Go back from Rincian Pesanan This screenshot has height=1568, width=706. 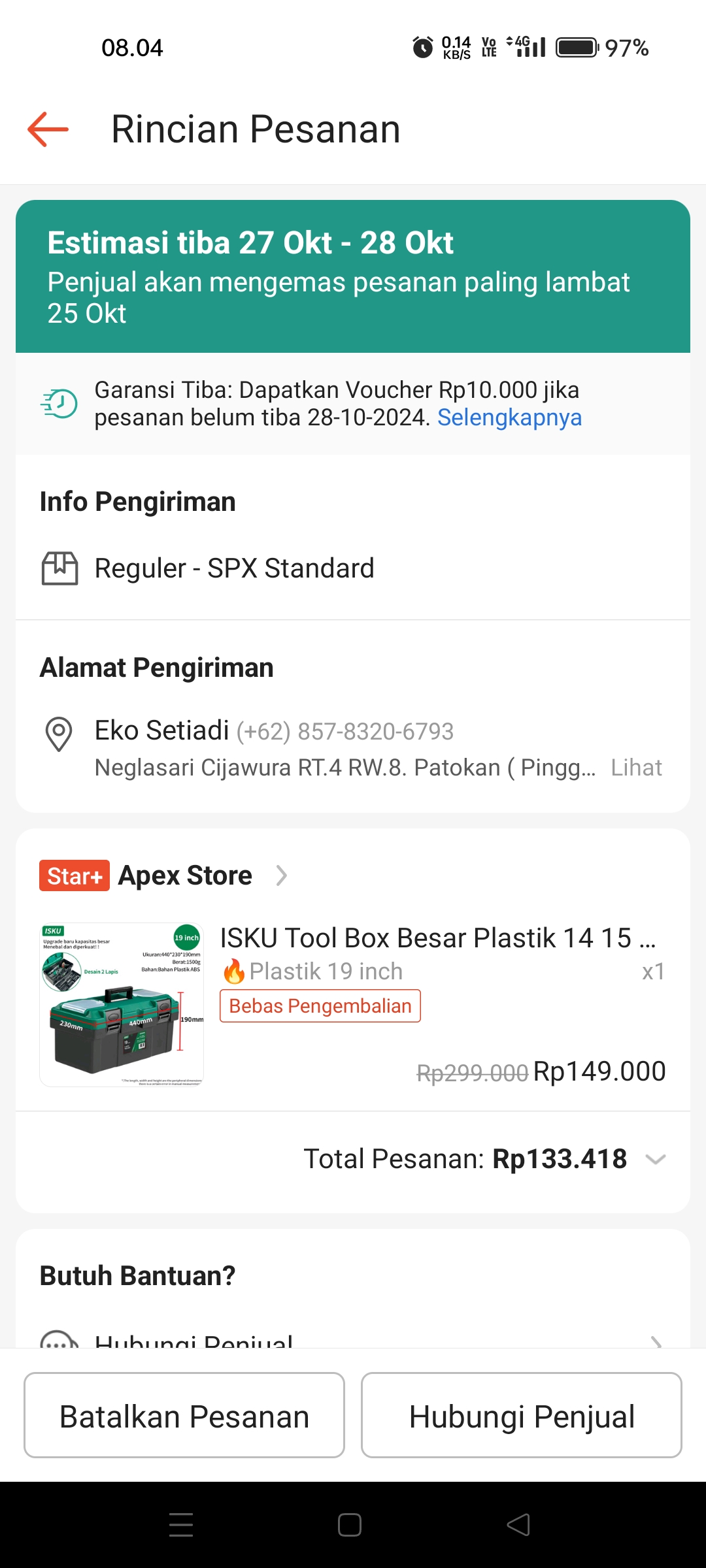click(48, 129)
